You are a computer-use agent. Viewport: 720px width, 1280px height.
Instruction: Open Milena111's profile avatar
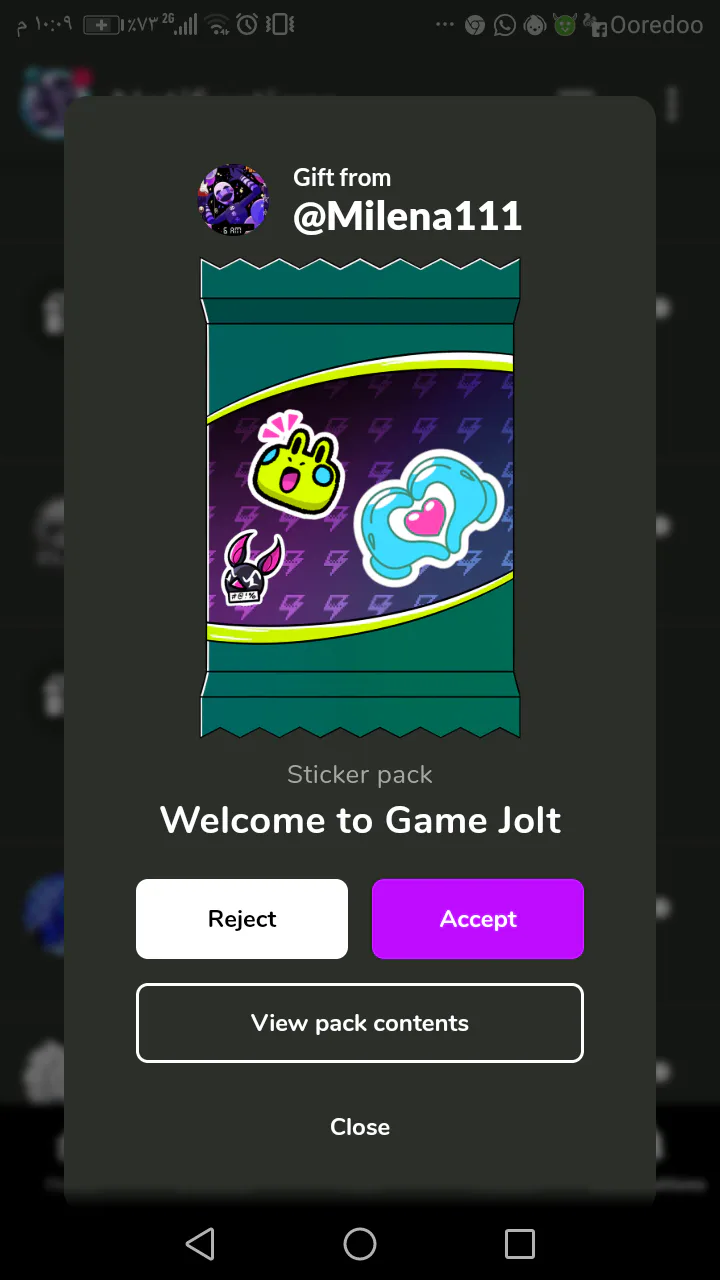tap(233, 200)
